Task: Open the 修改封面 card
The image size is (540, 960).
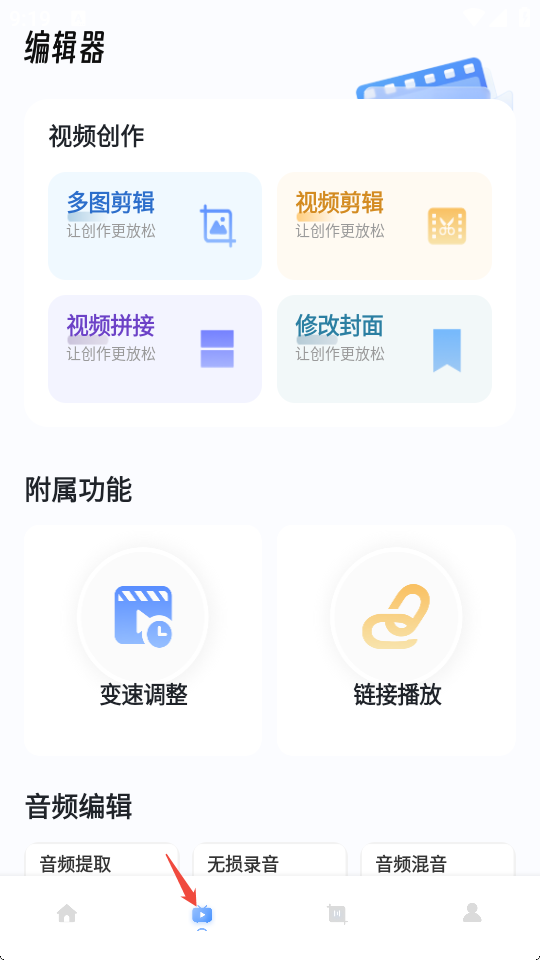Action: click(384, 349)
